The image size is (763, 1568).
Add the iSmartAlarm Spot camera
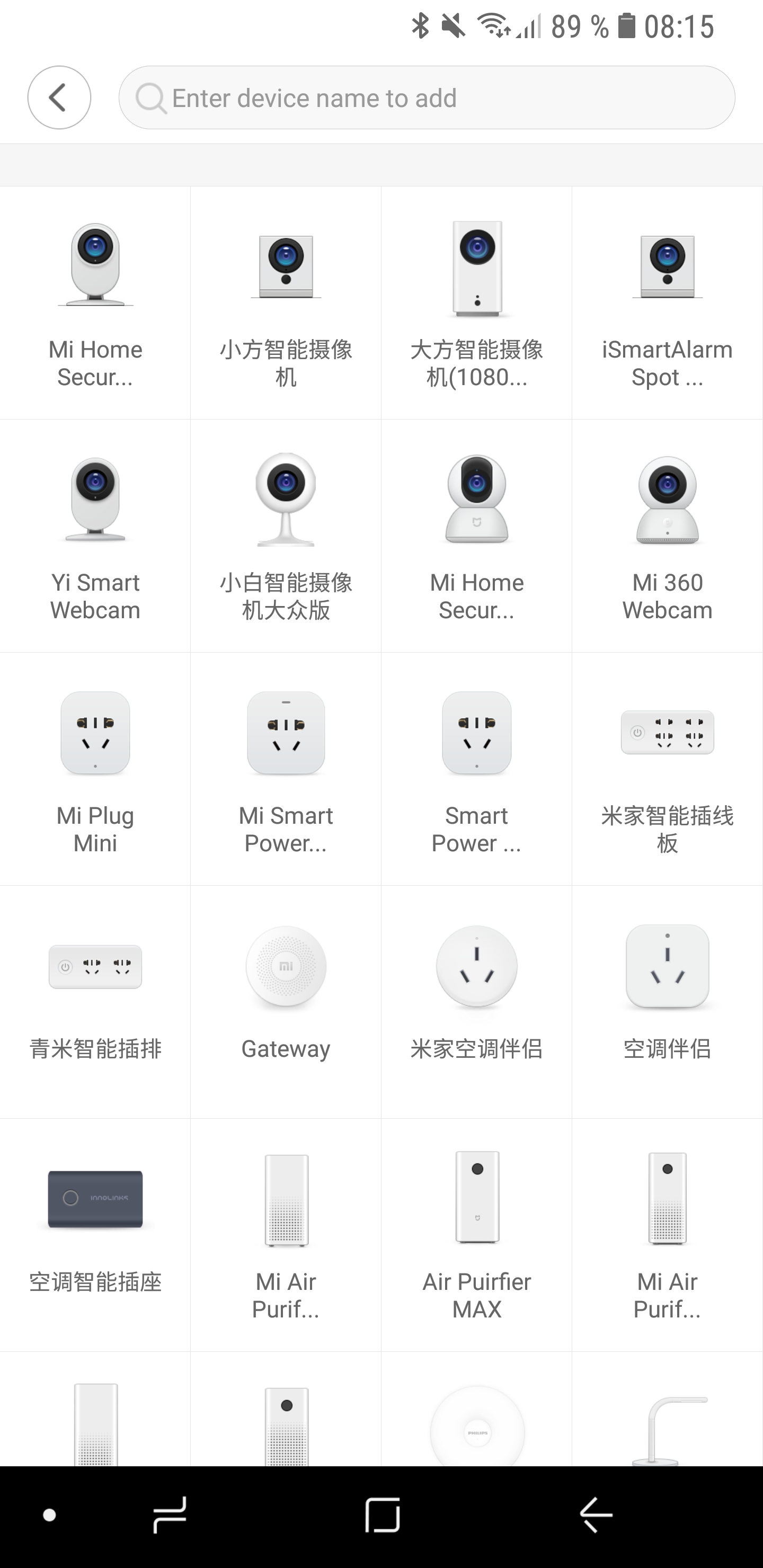(668, 302)
